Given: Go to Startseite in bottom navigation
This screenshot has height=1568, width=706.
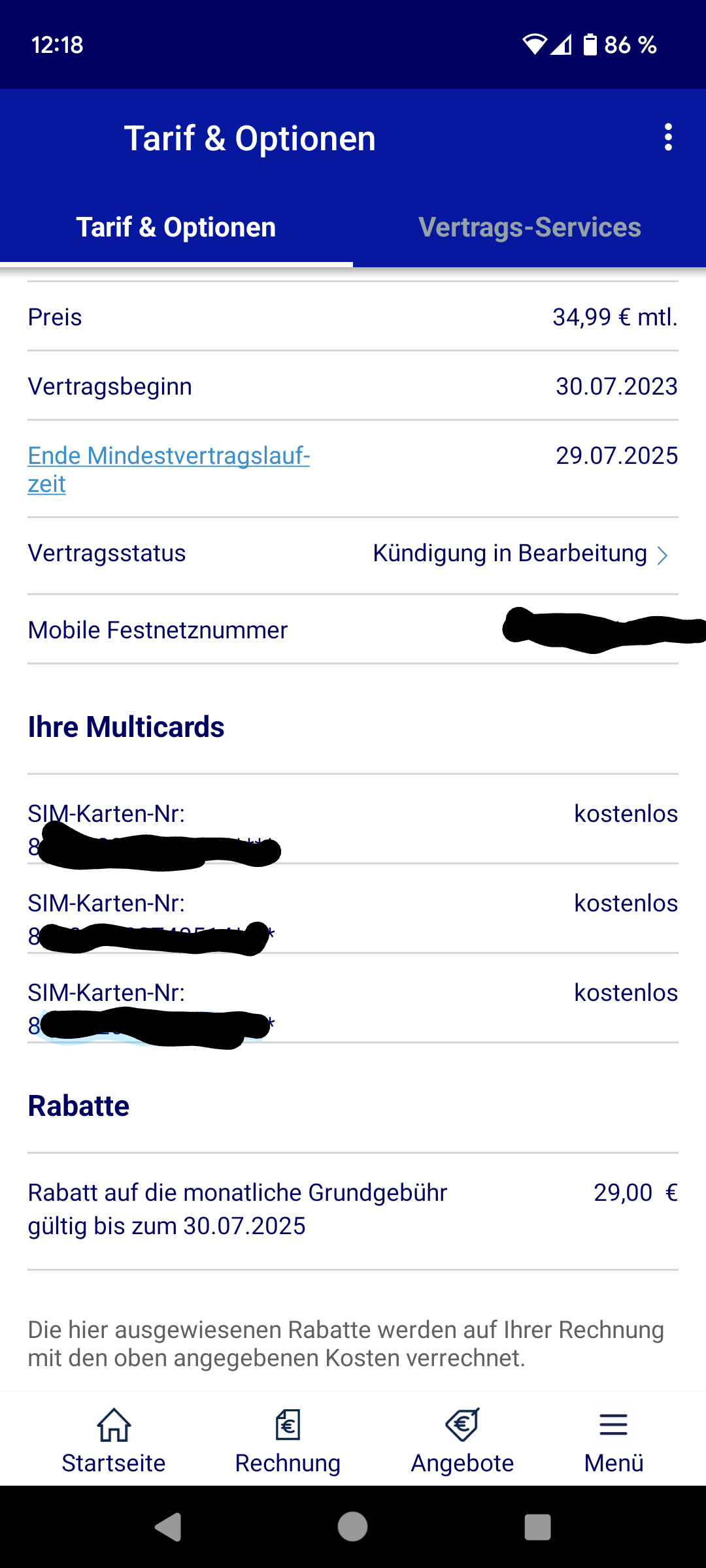Looking at the screenshot, I should point(114,1440).
